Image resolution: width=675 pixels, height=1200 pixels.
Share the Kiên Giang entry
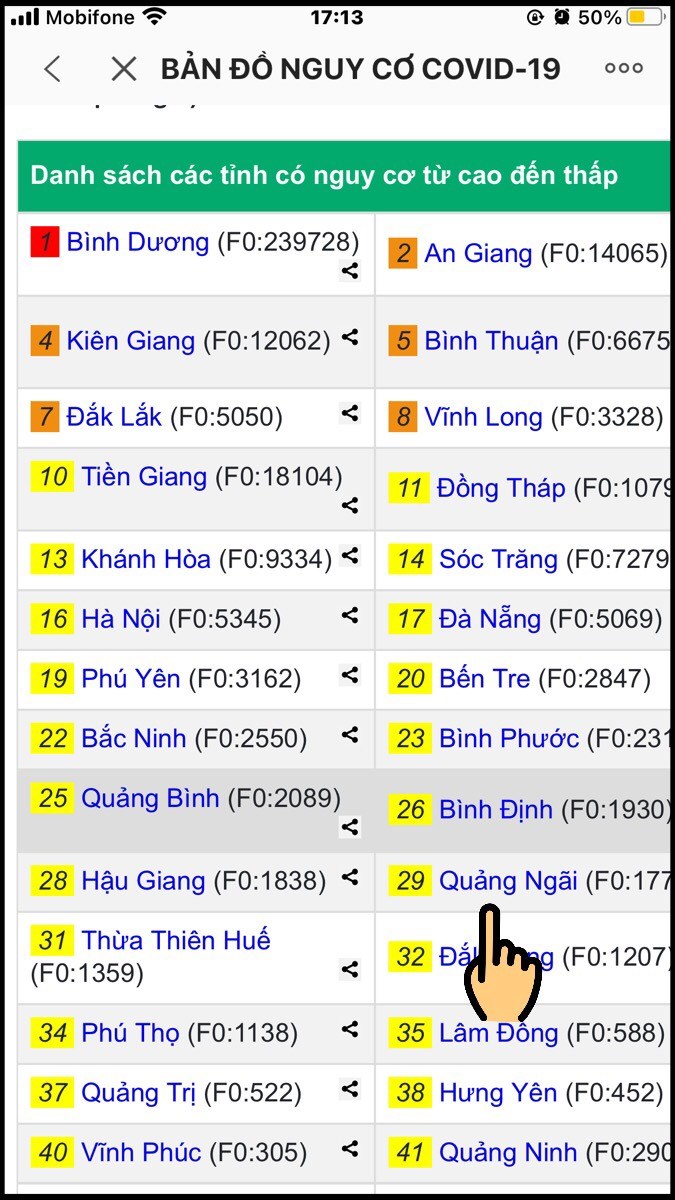tap(349, 338)
